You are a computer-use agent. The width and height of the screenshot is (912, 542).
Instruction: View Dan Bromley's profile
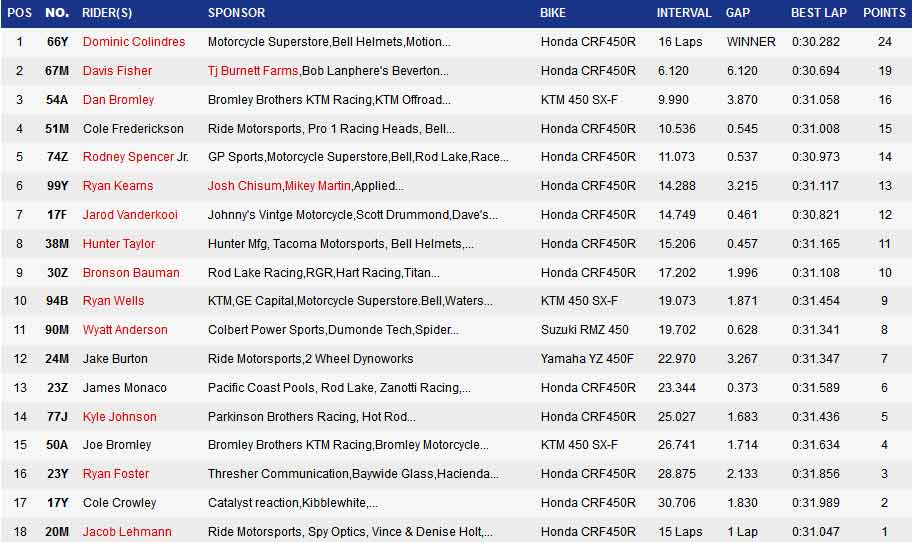click(x=118, y=100)
